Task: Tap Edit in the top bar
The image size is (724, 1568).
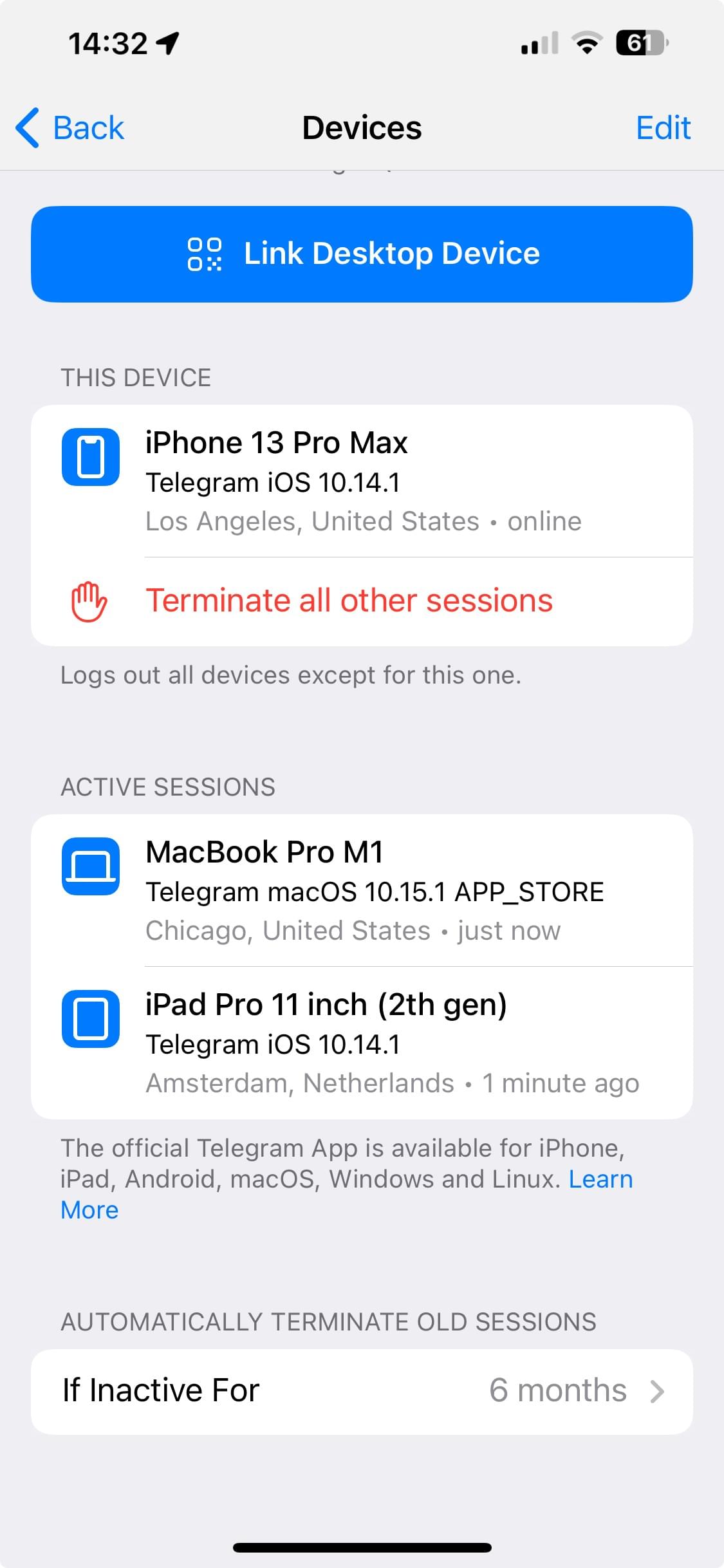Action: point(662,127)
